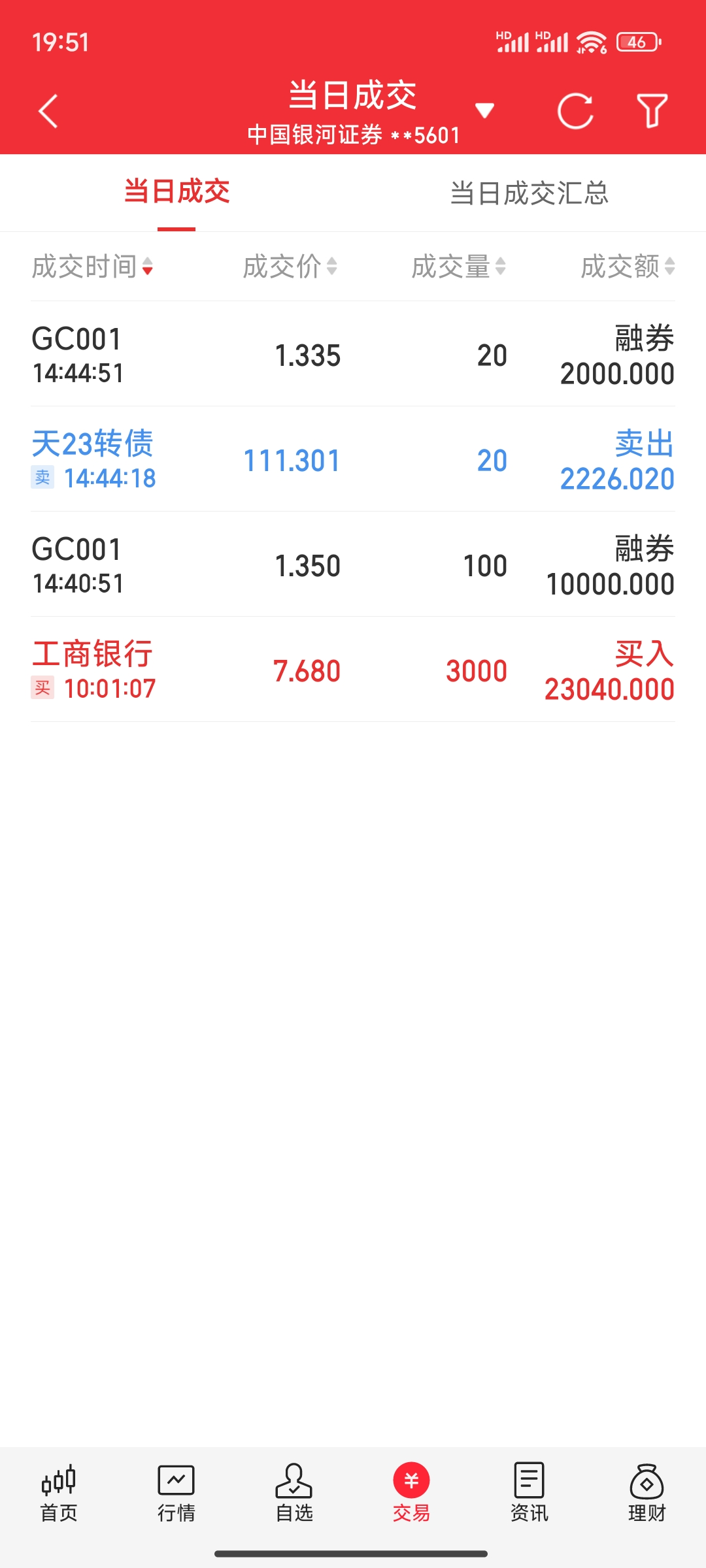Sort by 成交量 column
706x1568 pixels.
(x=458, y=267)
